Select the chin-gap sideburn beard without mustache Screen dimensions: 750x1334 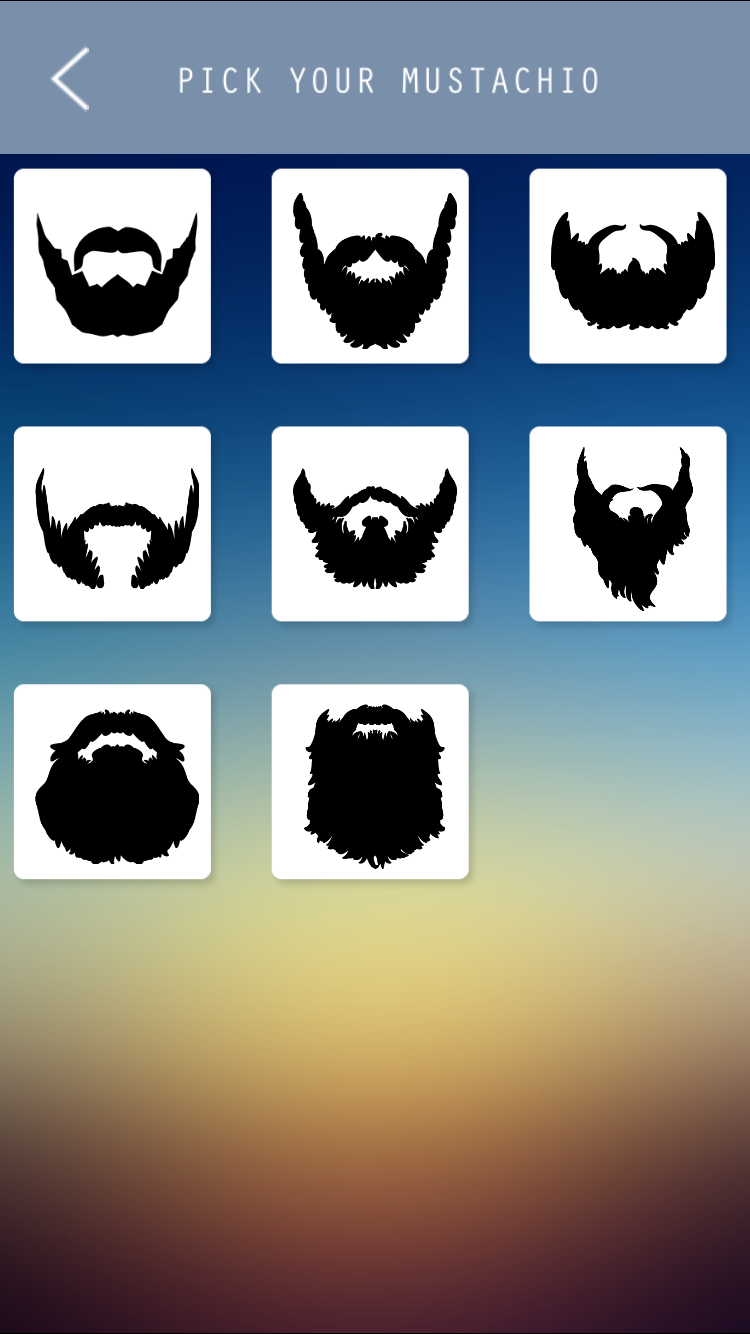click(x=112, y=524)
